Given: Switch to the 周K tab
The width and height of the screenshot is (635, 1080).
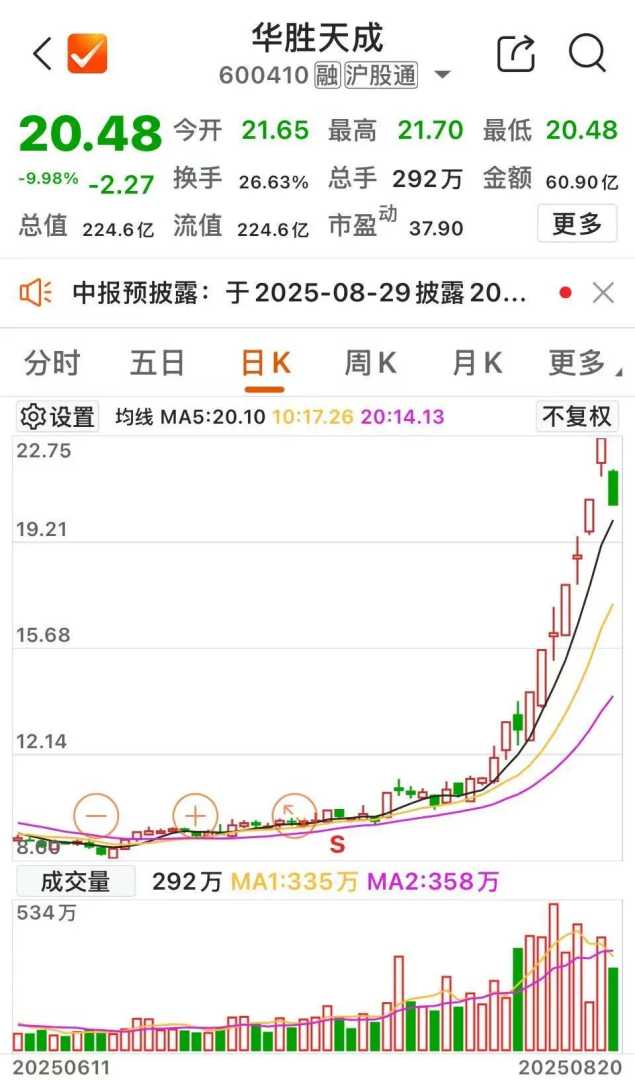Looking at the screenshot, I should [371, 363].
